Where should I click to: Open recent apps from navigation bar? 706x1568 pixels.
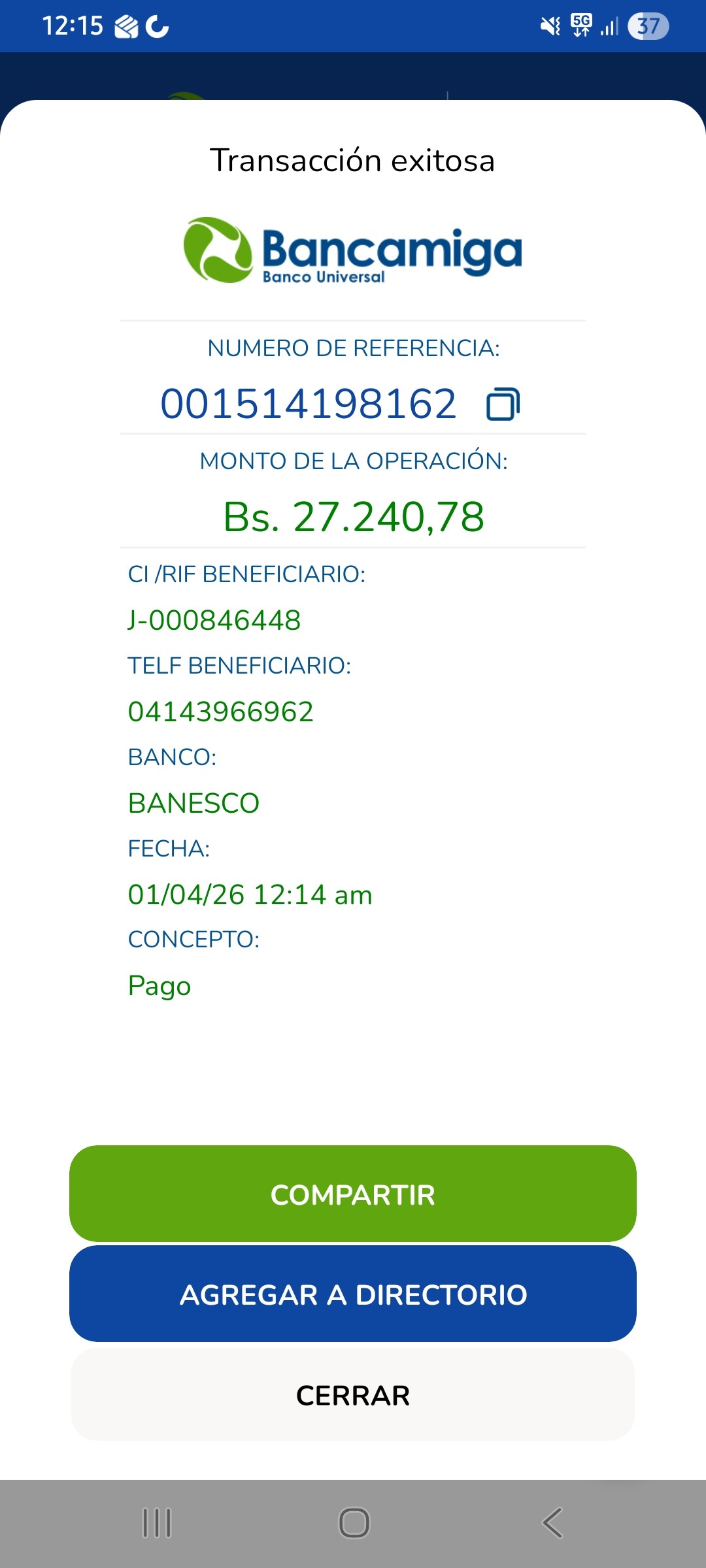pos(157,1523)
